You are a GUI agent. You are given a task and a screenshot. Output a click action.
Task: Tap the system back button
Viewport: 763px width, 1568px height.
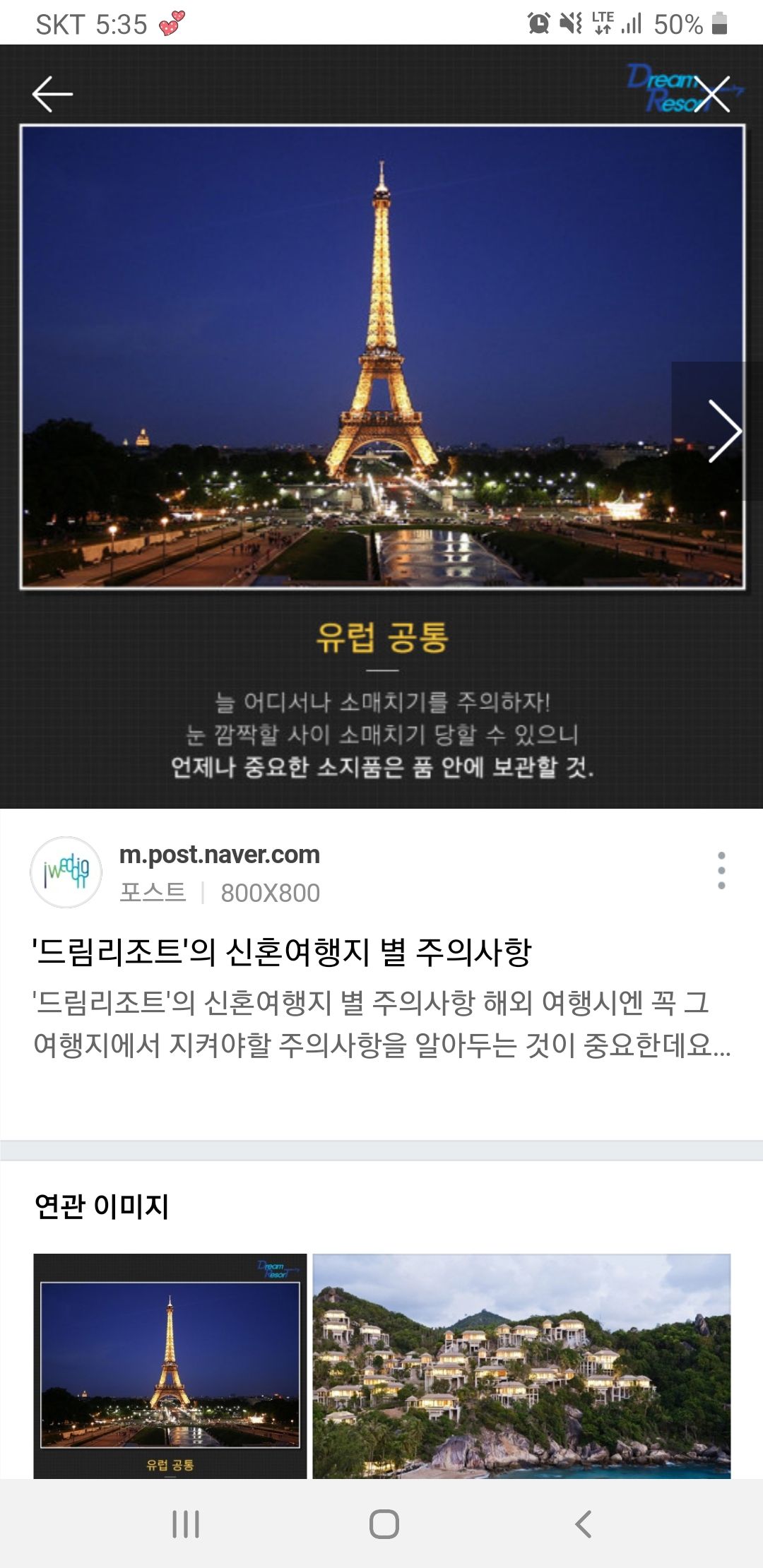pyautogui.click(x=583, y=1524)
